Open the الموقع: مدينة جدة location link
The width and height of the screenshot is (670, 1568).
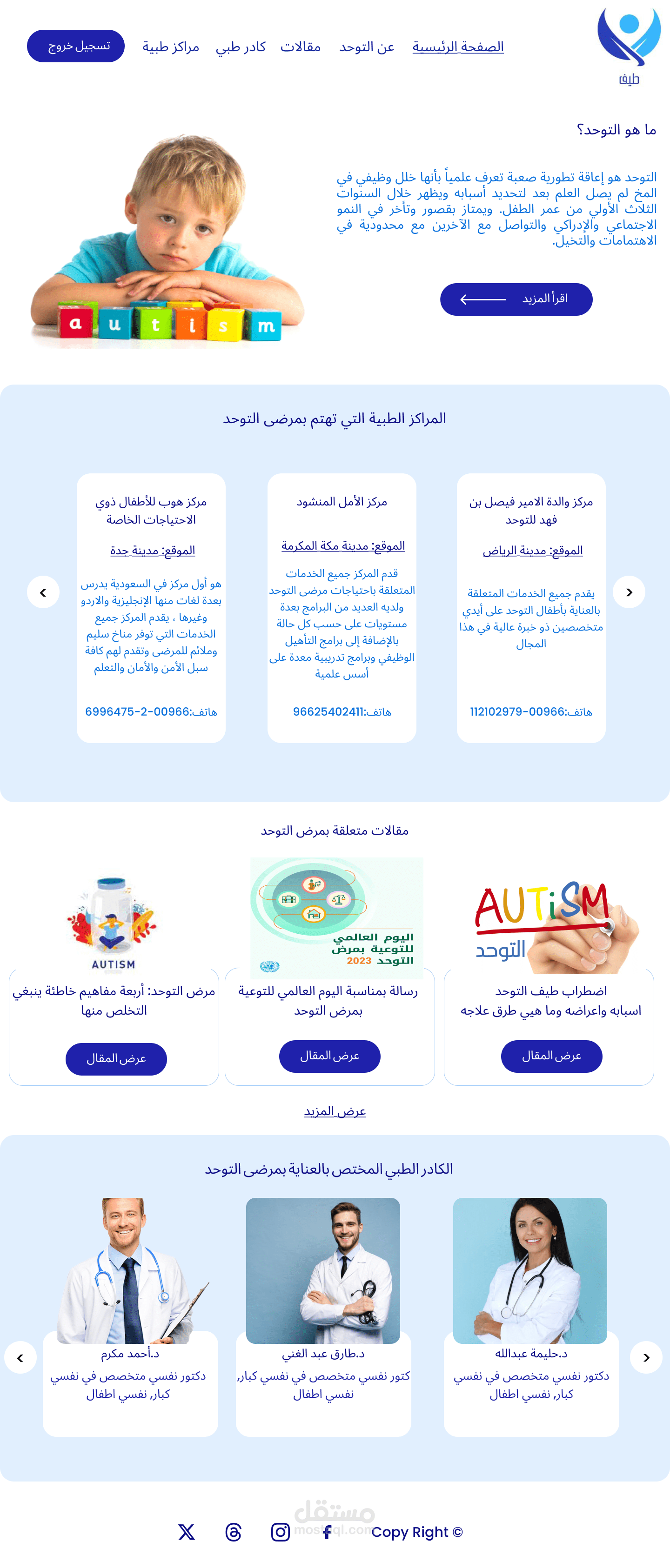point(152,551)
